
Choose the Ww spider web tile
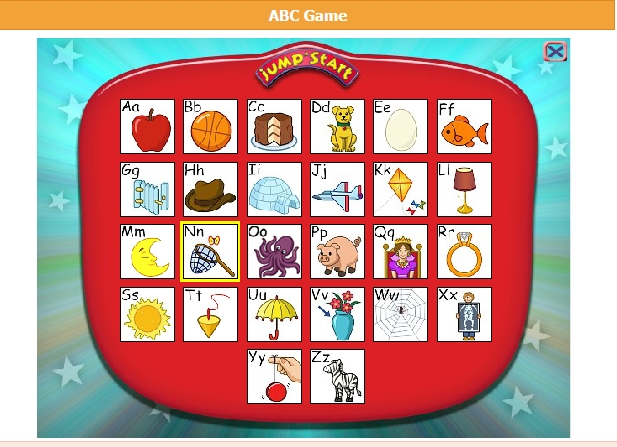tap(400, 315)
